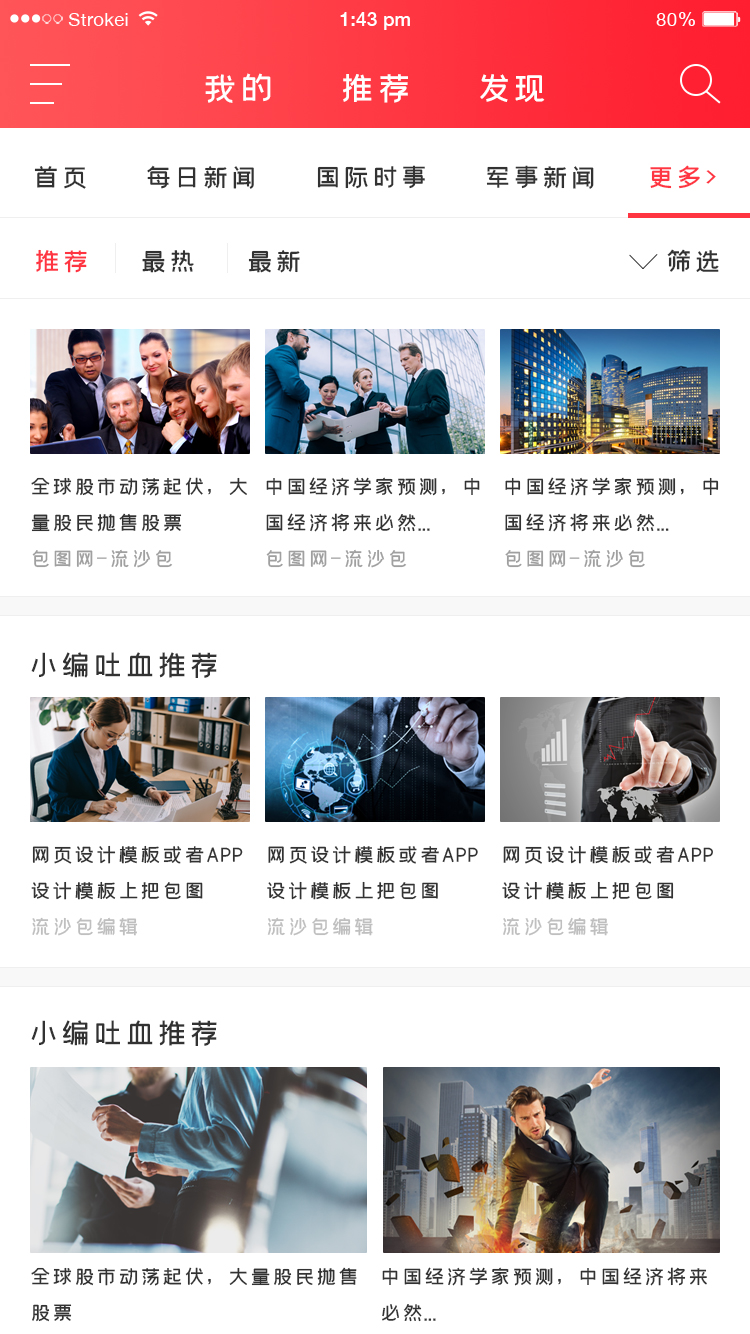Switch to the 我的 tab
Screen dimensions: 750x1334
pyautogui.click(x=238, y=88)
